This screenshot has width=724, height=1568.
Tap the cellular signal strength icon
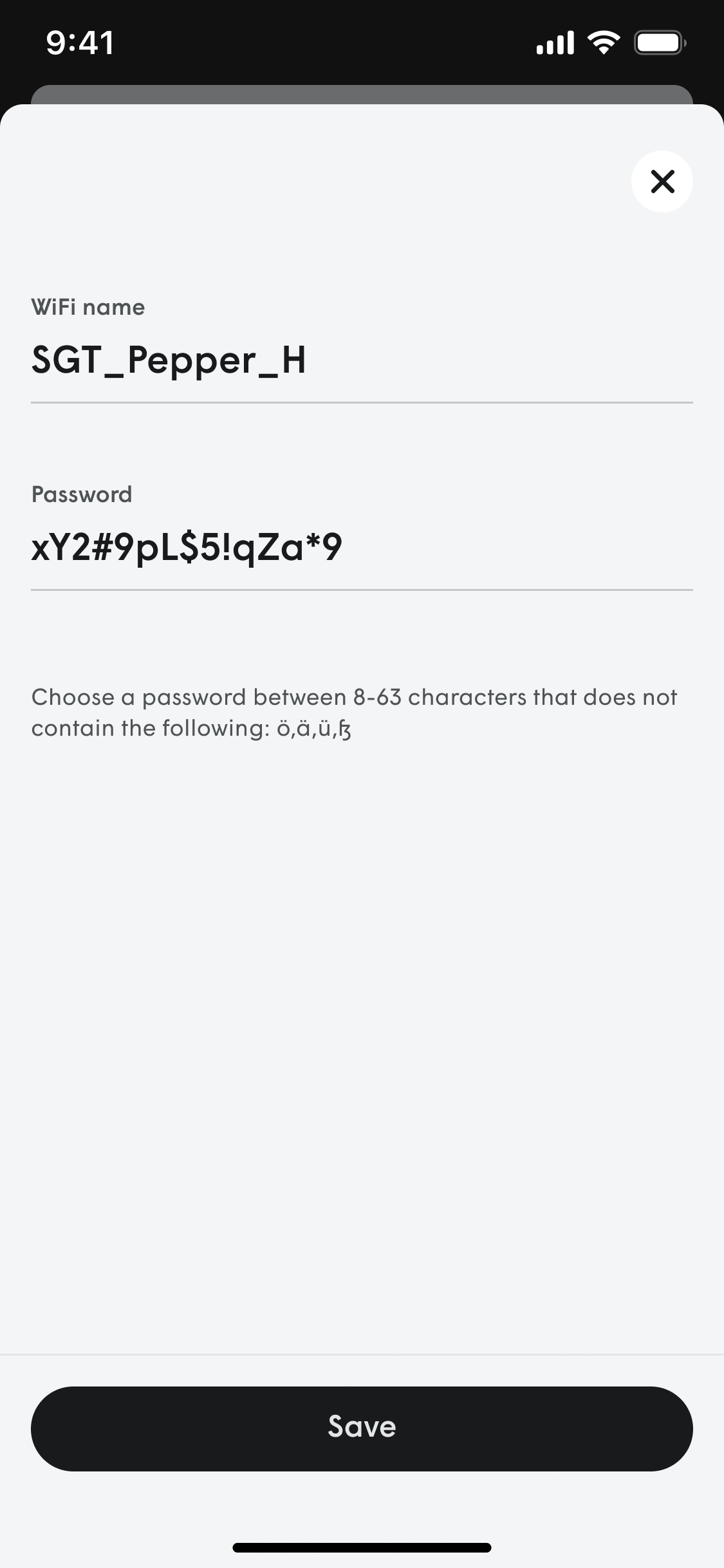click(555, 42)
